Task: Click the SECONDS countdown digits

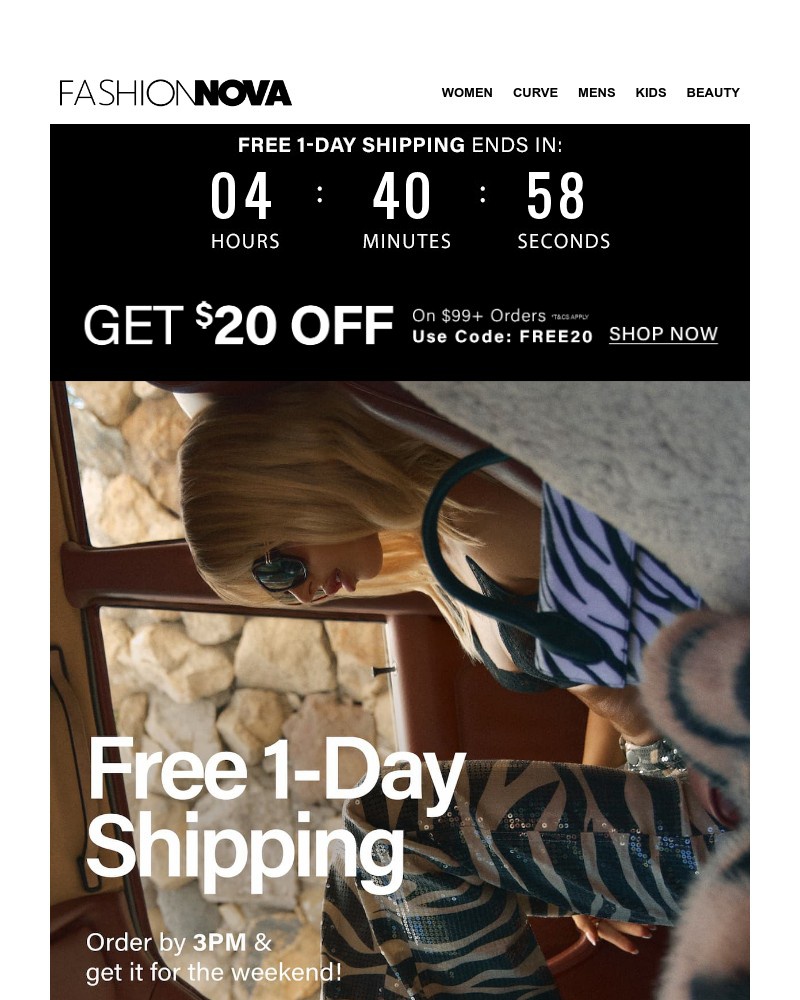Action: [556, 197]
